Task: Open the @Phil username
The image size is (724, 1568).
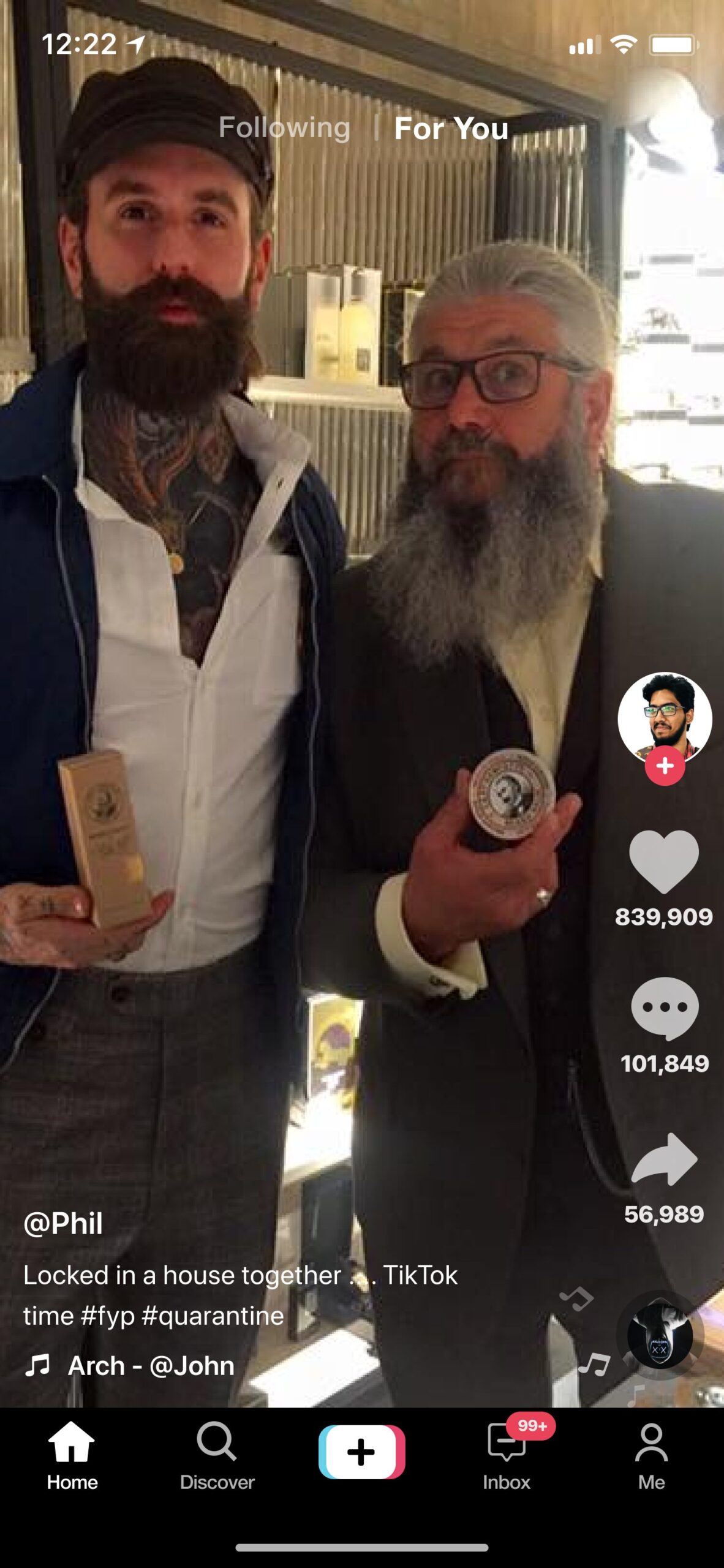Action: tap(63, 1224)
